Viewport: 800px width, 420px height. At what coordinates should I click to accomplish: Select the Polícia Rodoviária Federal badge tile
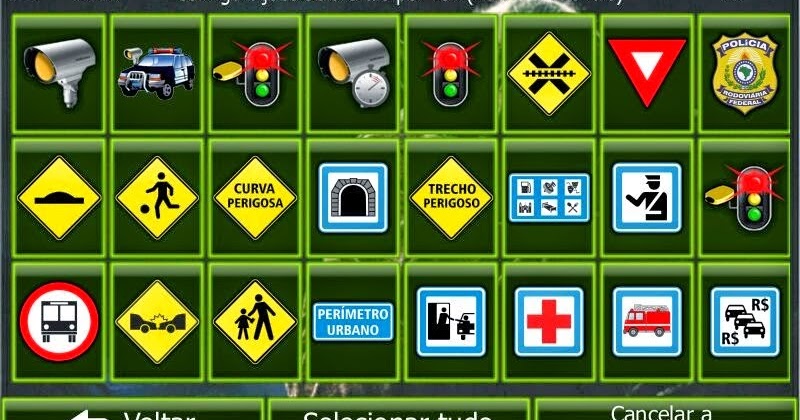coord(745,70)
